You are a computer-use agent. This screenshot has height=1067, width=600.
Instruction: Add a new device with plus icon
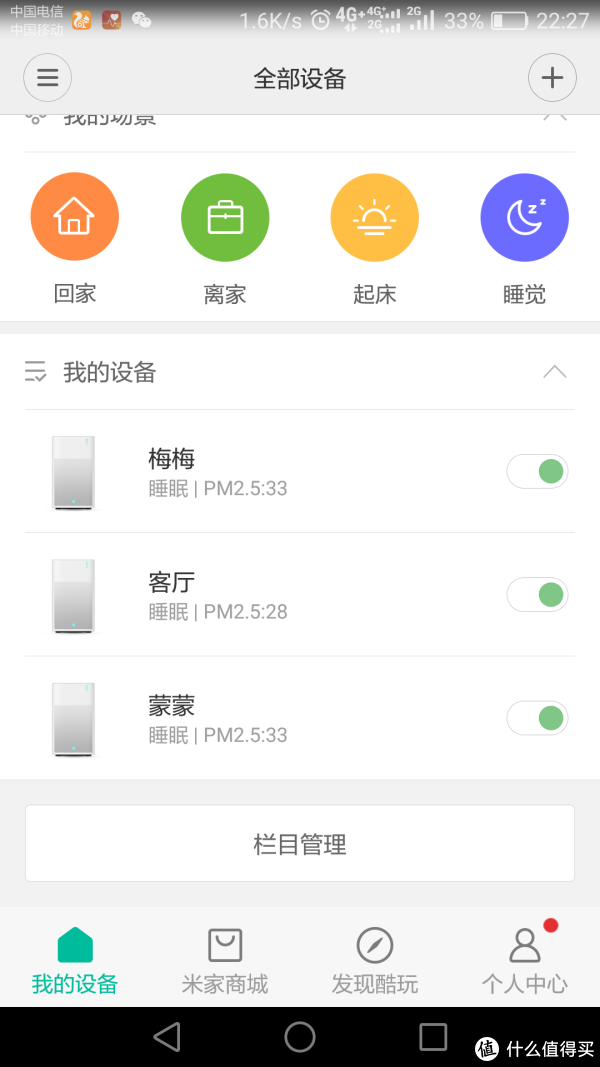(552, 78)
